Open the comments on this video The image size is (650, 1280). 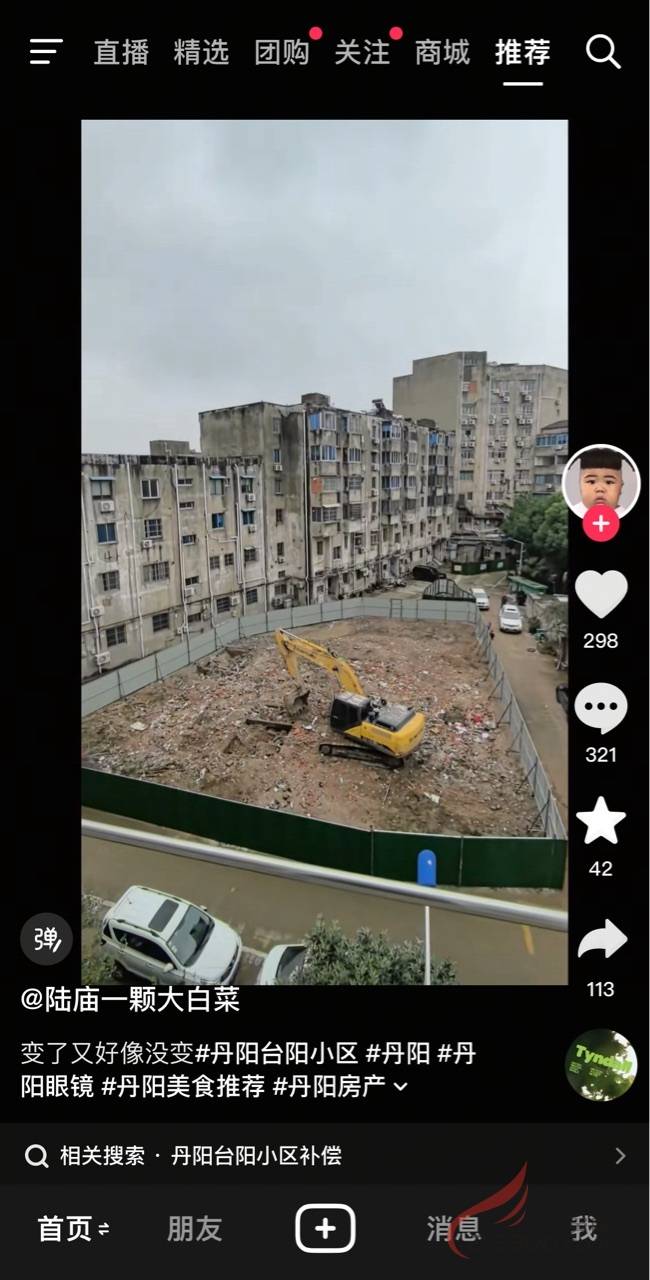[601, 709]
